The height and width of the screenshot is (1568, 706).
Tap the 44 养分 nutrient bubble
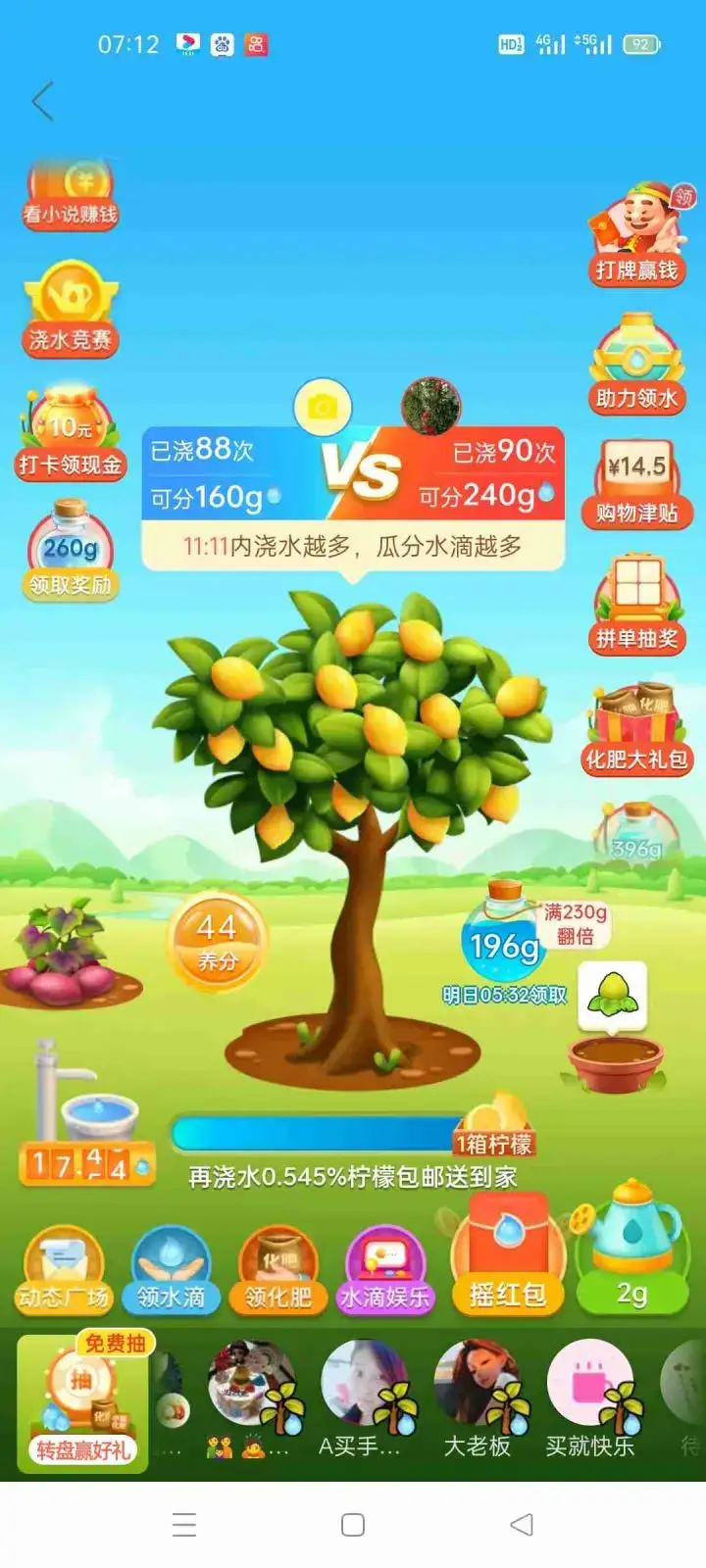217,942
